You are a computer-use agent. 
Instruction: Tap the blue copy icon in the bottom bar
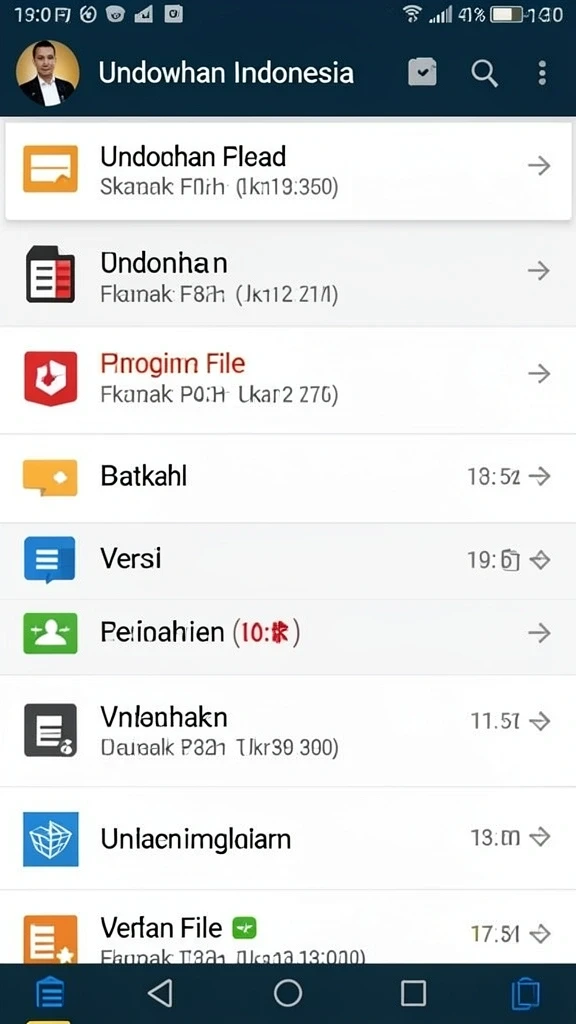(526, 993)
